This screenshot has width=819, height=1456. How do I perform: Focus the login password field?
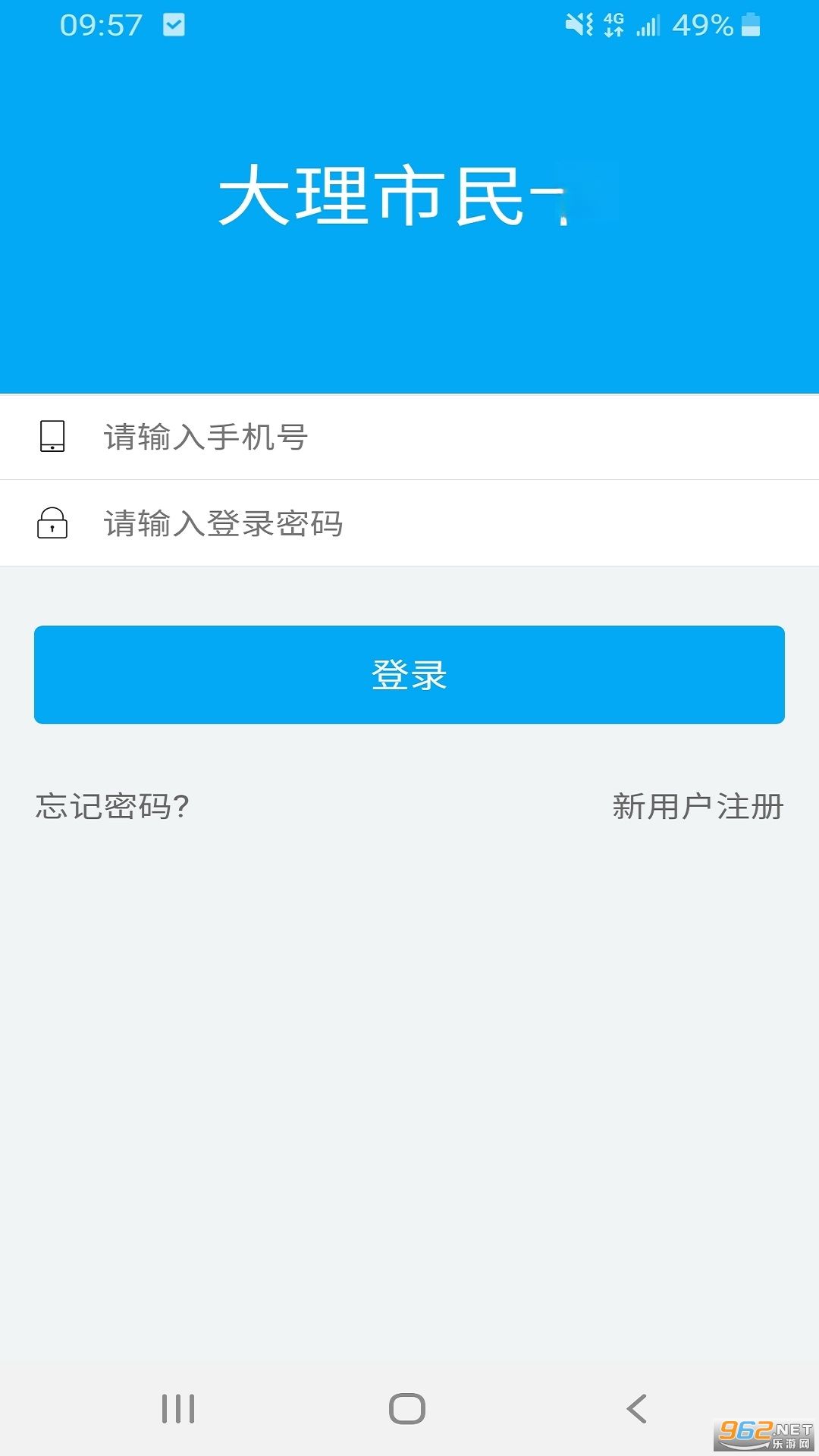(x=409, y=523)
